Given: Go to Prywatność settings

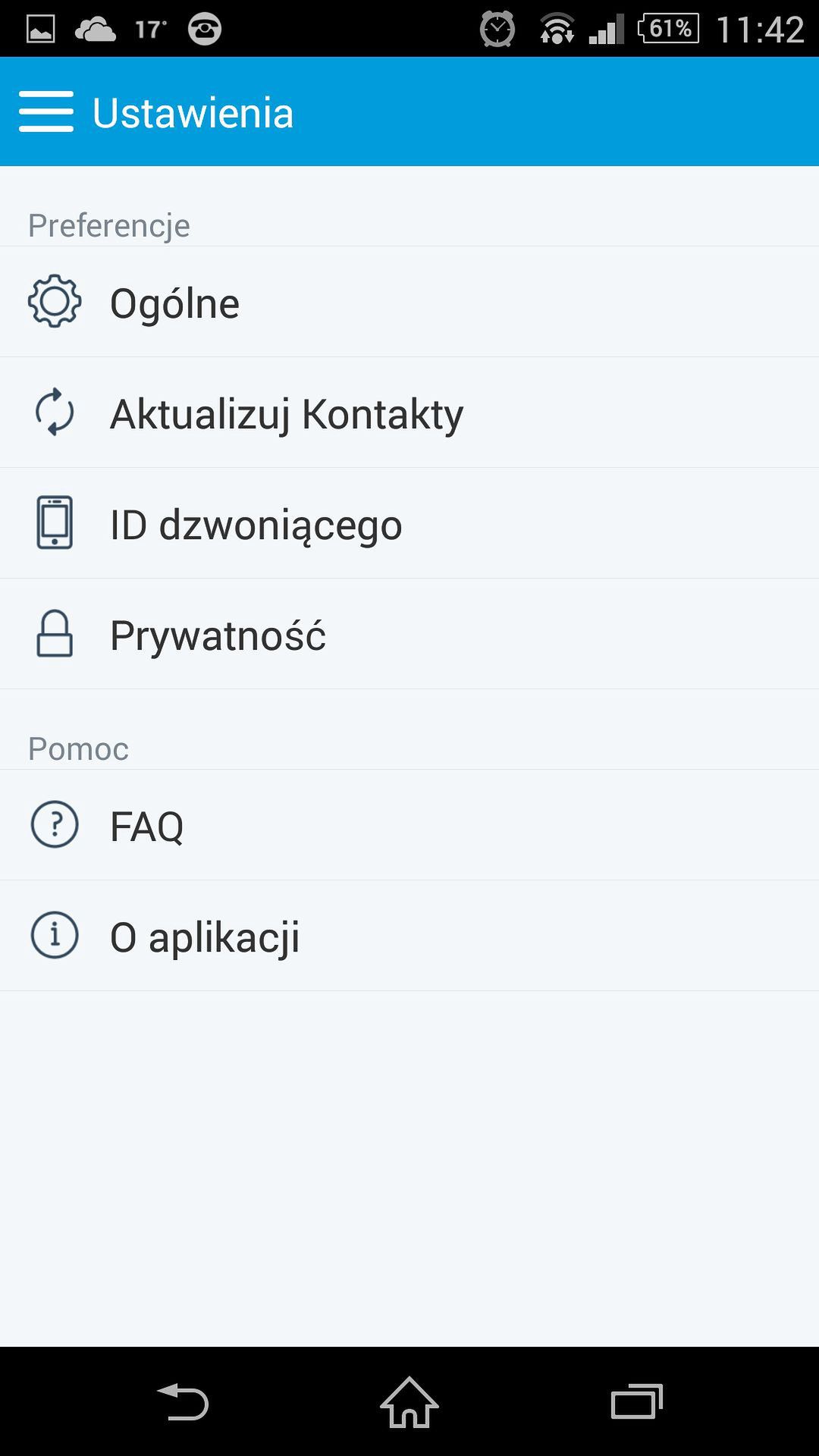Looking at the screenshot, I should 409,634.
